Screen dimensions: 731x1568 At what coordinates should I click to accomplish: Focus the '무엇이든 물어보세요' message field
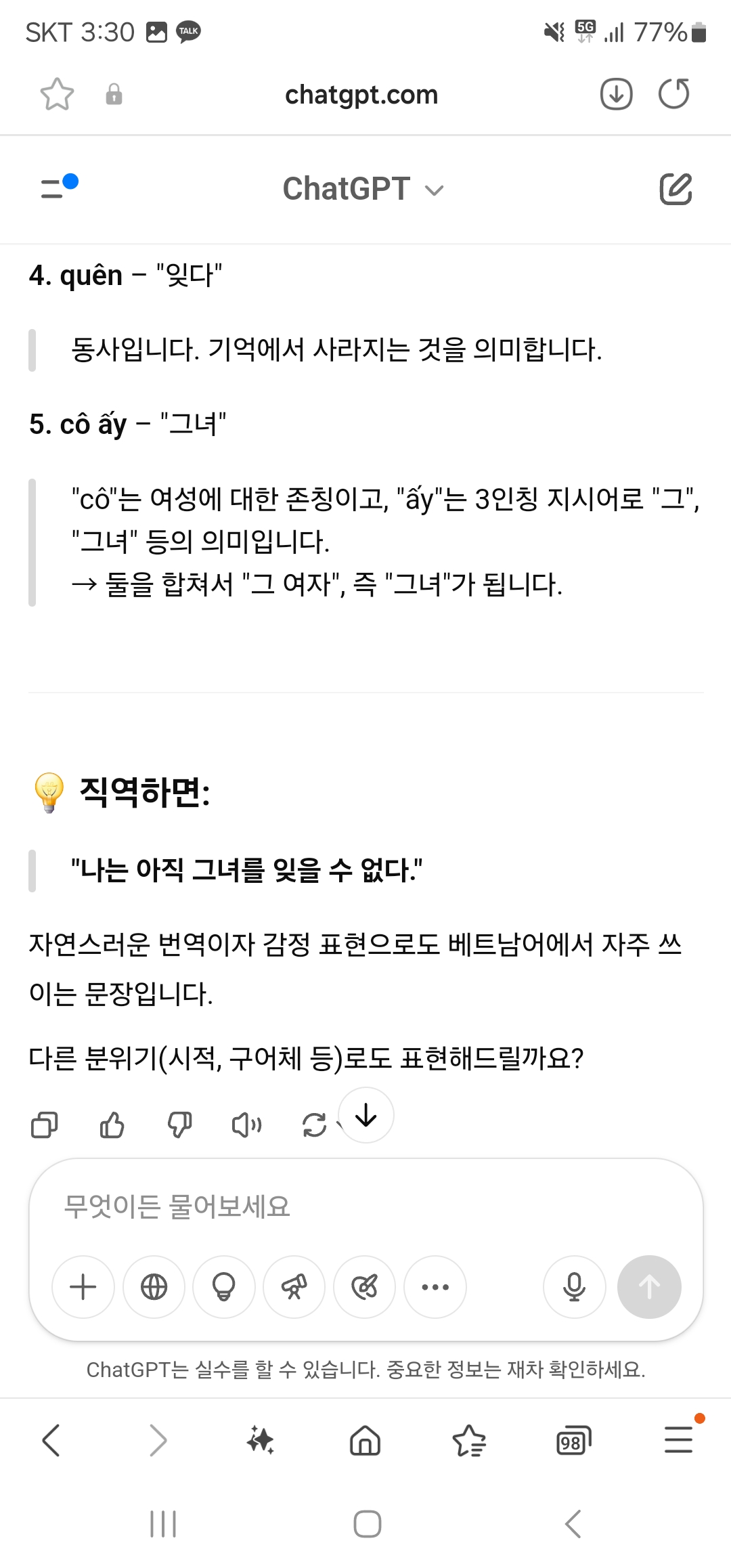pyautogui.click(x=365, y=1206)
